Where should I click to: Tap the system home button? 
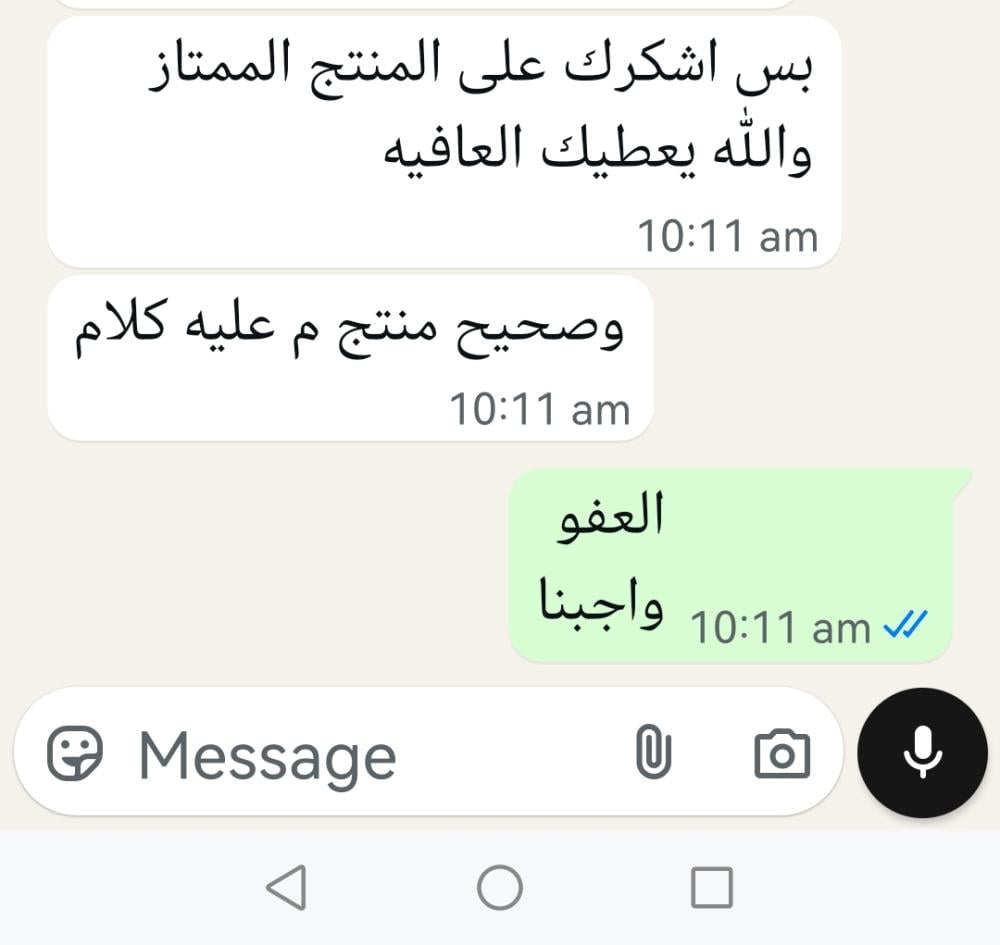click(x=500, y=887)
